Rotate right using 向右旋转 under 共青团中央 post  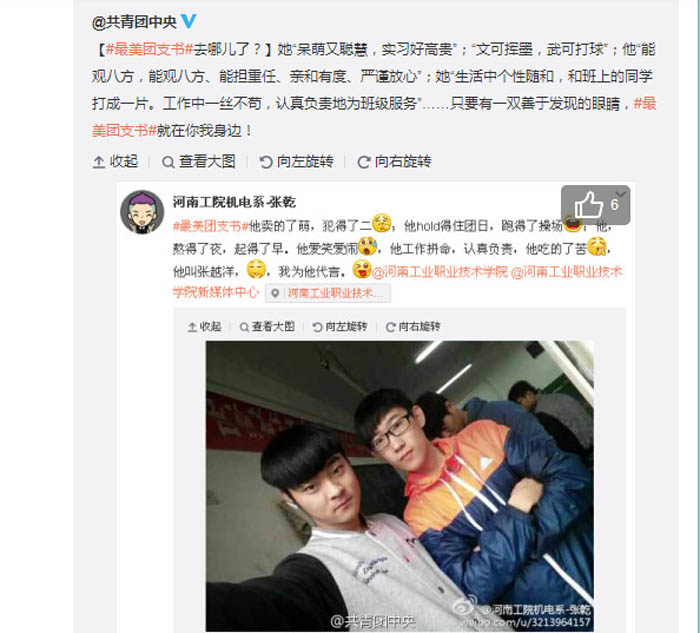click(x=394, y=161)
